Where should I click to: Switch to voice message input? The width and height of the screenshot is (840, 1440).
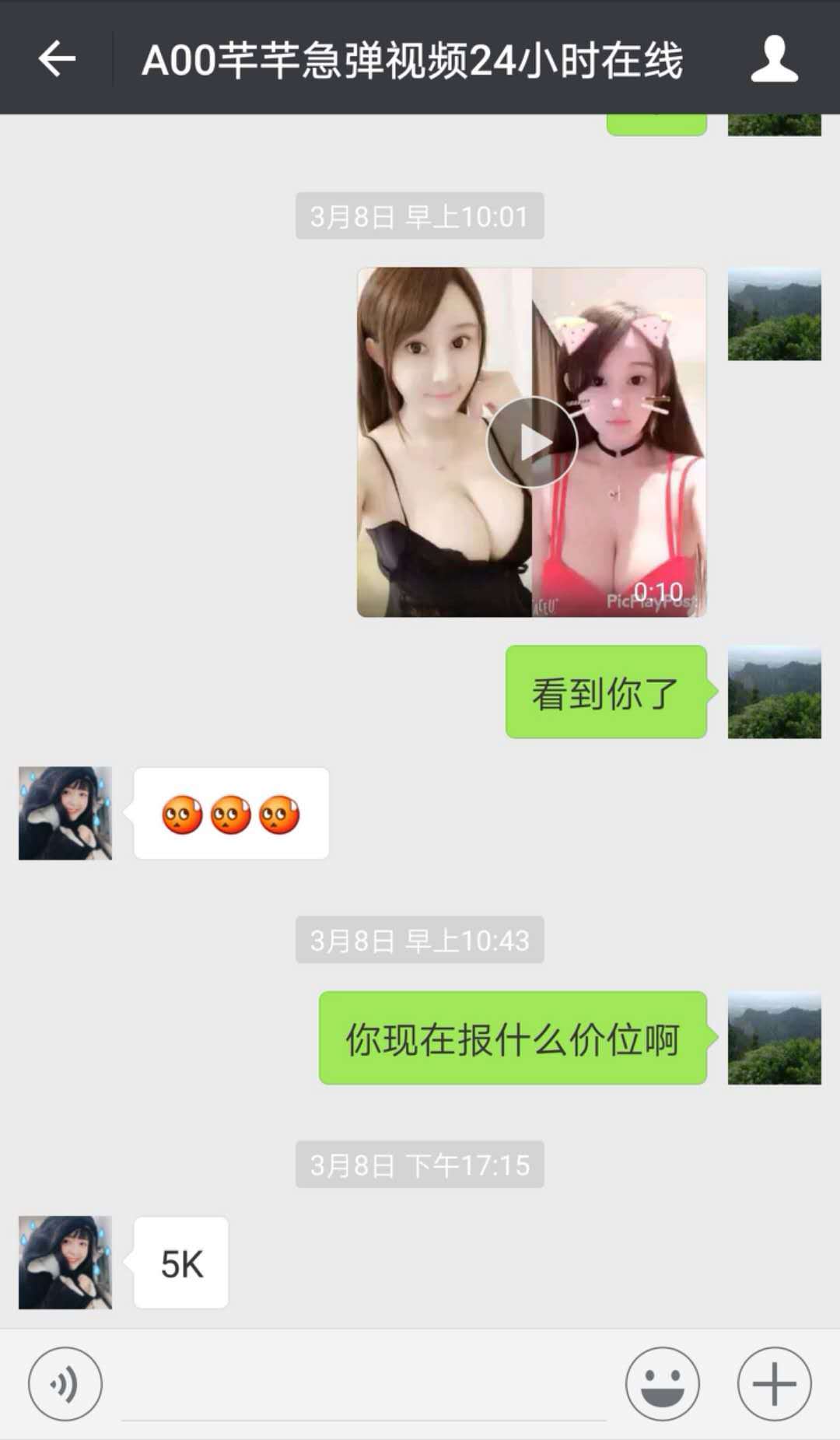pos(65,1384)
